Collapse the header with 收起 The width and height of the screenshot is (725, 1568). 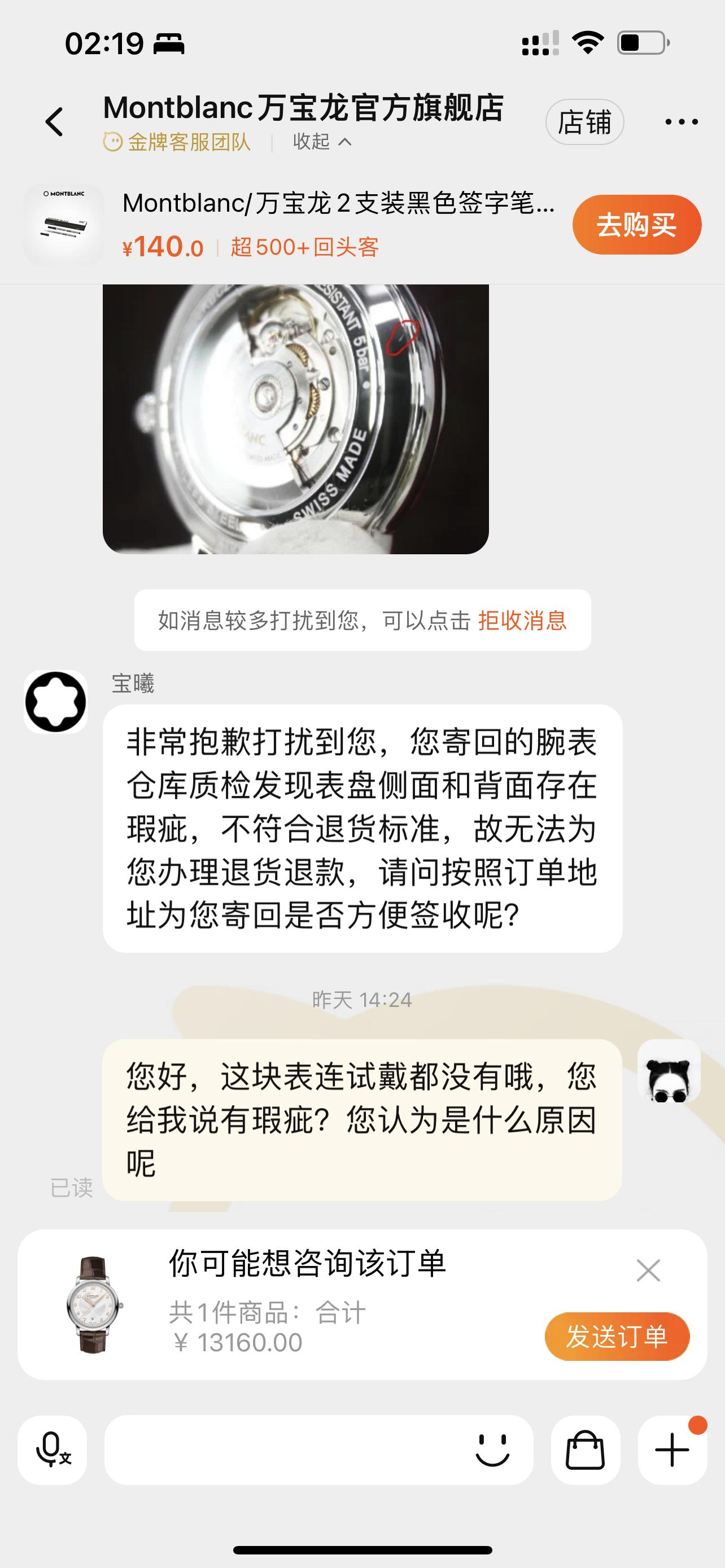point(321,142)
